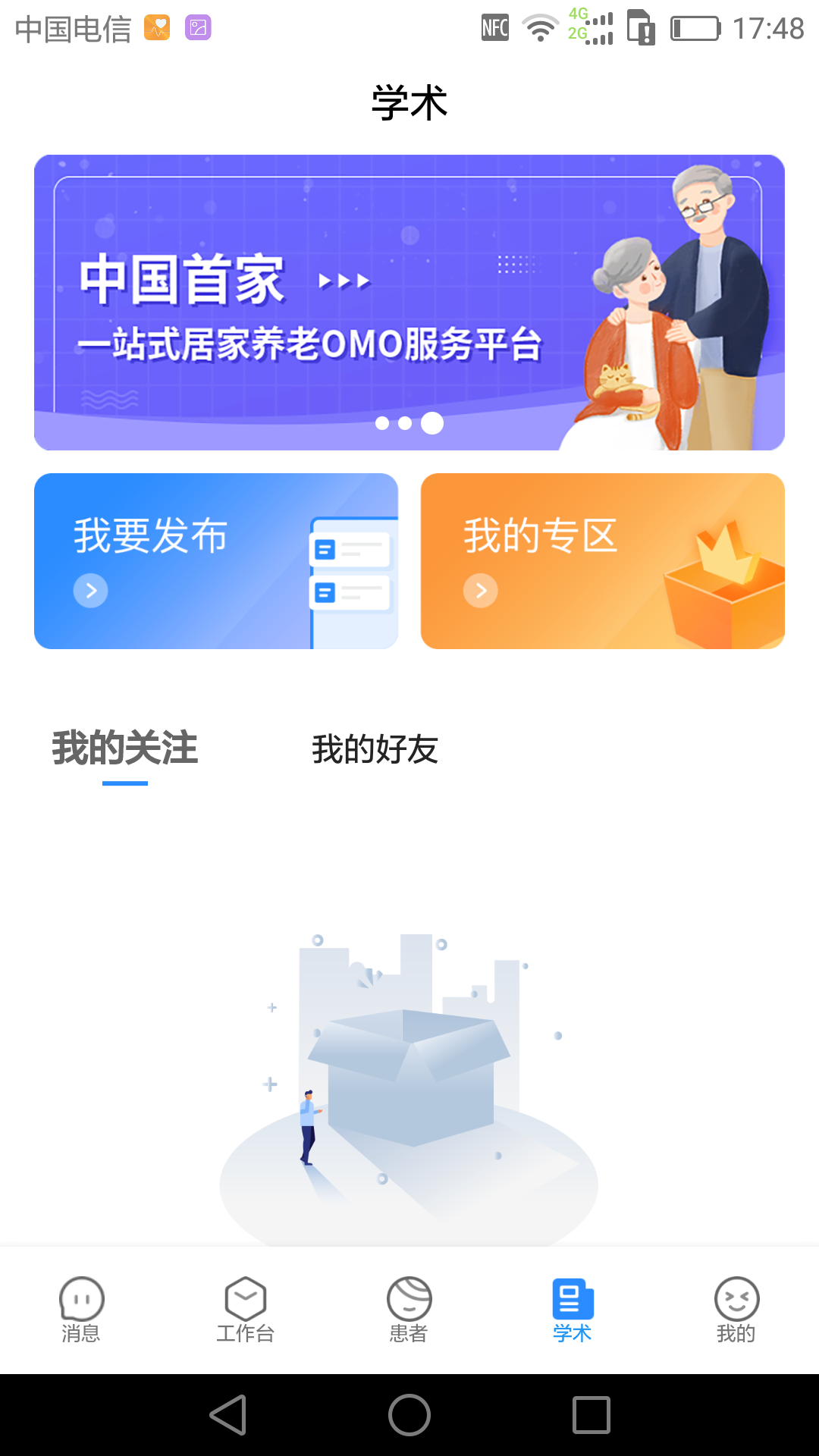Select the 我的关注 tab
The image size is (819, 1456).
point(125,748)
